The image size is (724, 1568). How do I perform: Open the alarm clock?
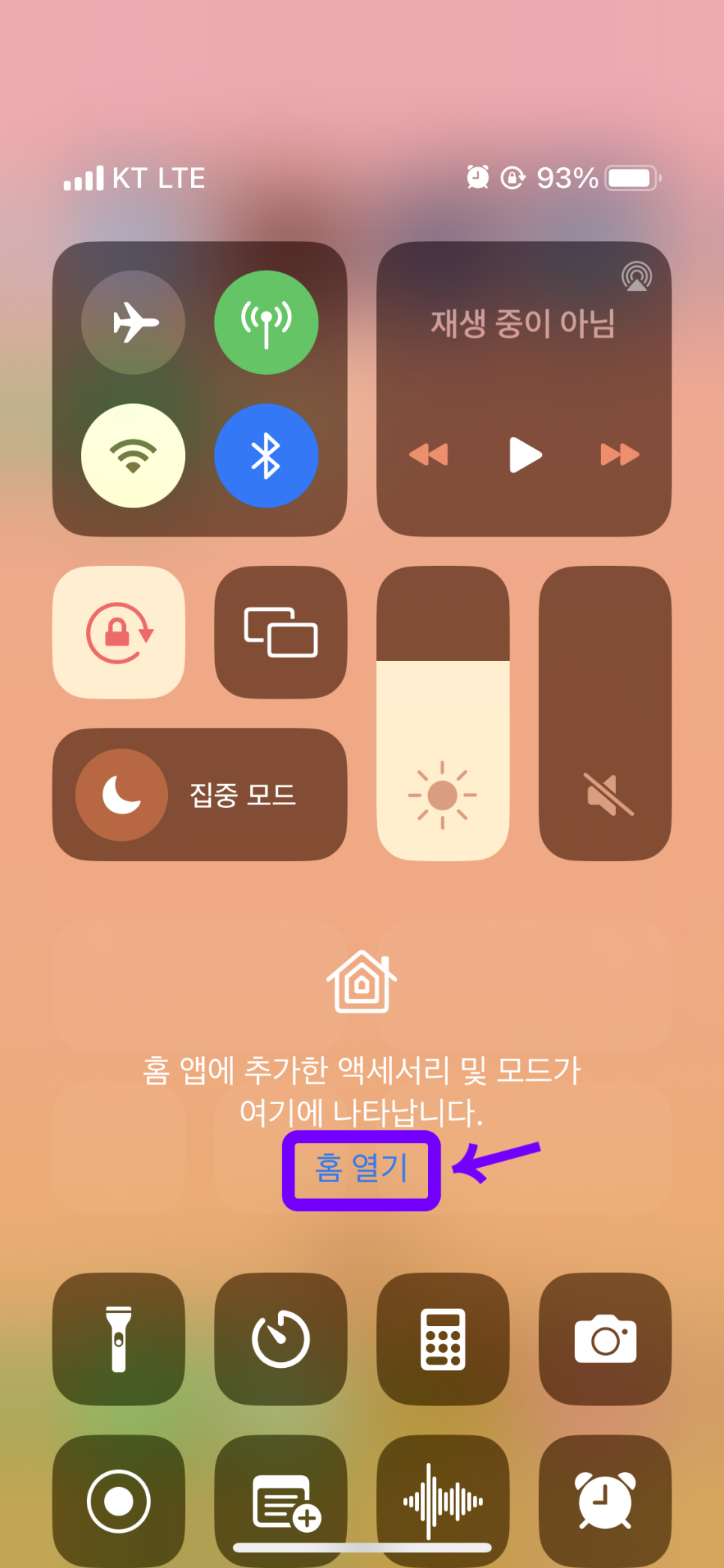[605, 1501]
